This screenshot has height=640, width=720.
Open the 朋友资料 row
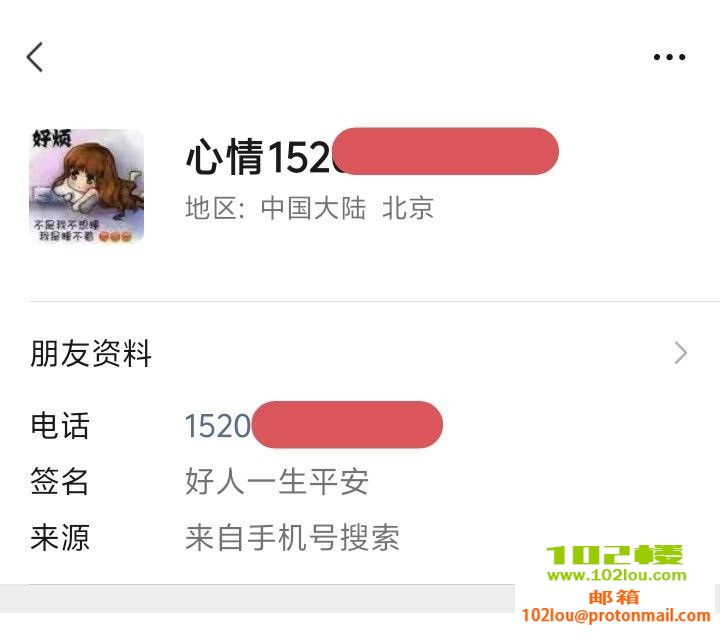click(x=360, y=353)
